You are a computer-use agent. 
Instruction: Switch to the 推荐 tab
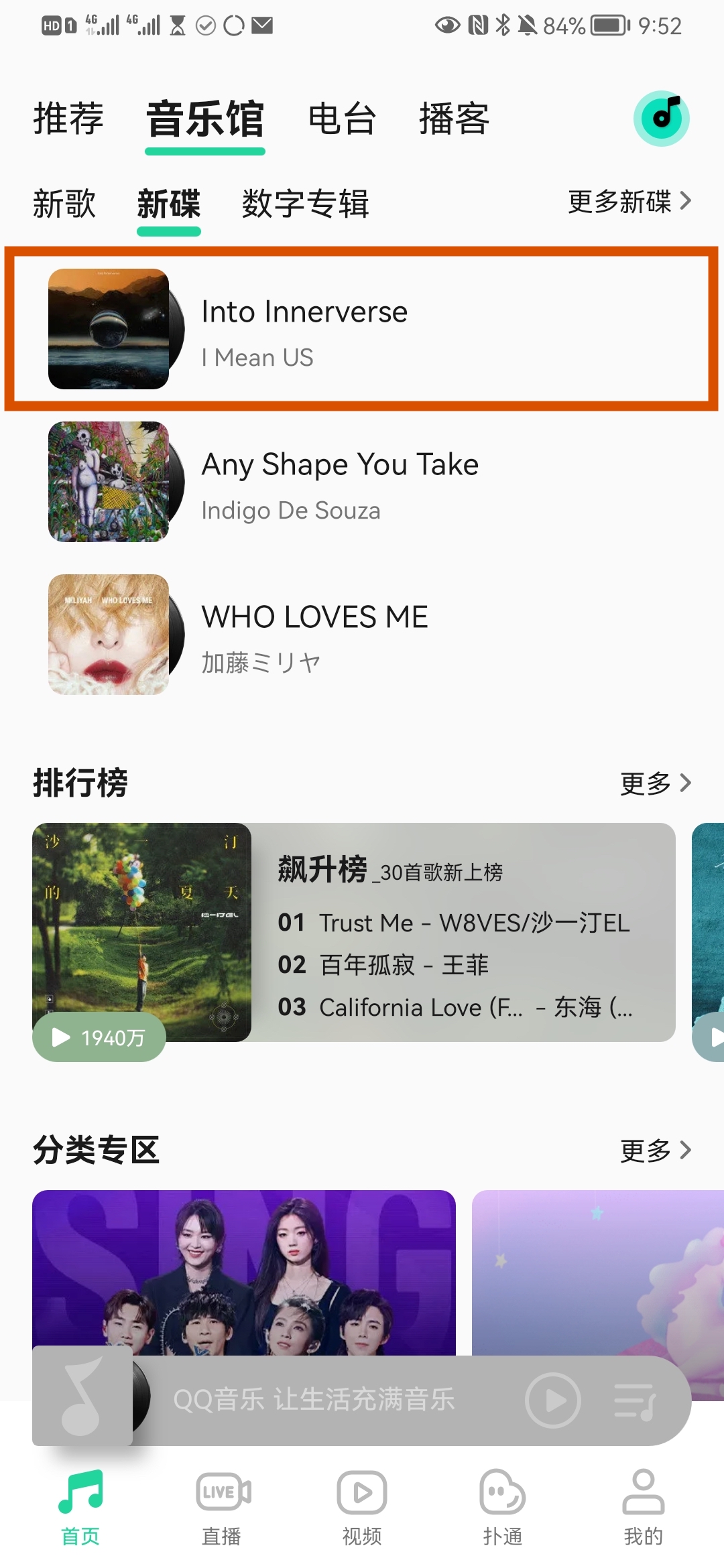tap(68, 119)
